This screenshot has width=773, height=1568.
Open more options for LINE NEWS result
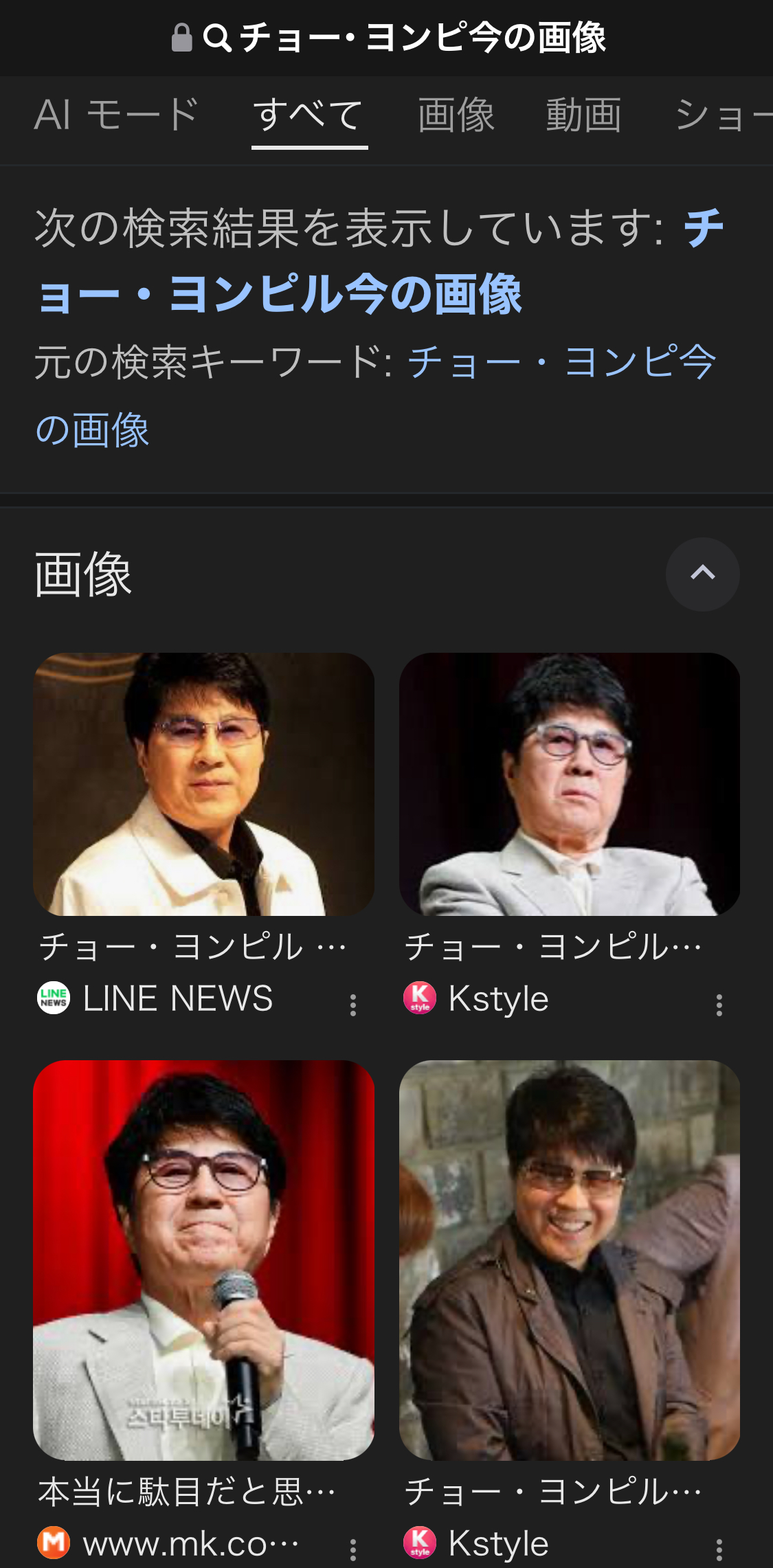click(353, 1005)
